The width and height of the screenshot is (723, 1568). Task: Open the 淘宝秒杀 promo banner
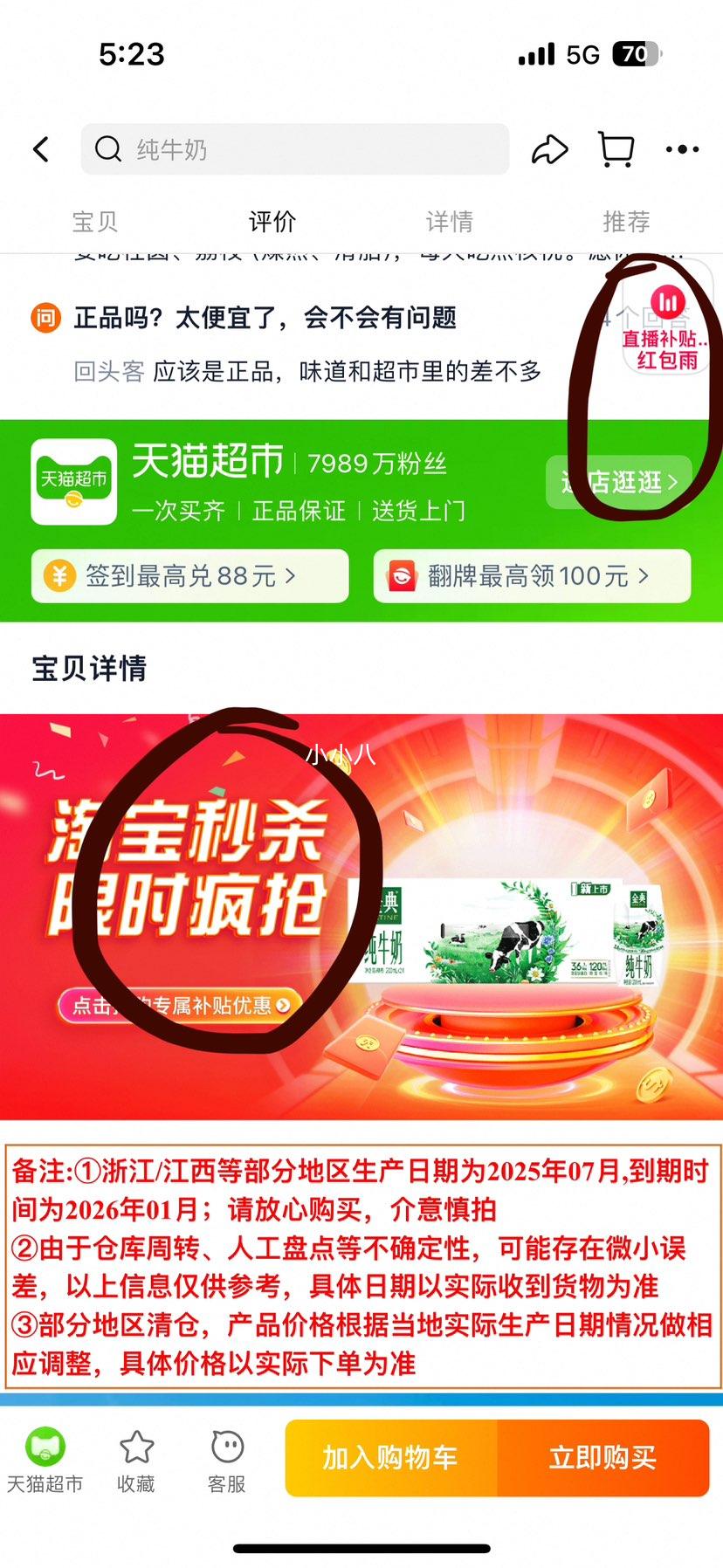click(x=361, y=915)
